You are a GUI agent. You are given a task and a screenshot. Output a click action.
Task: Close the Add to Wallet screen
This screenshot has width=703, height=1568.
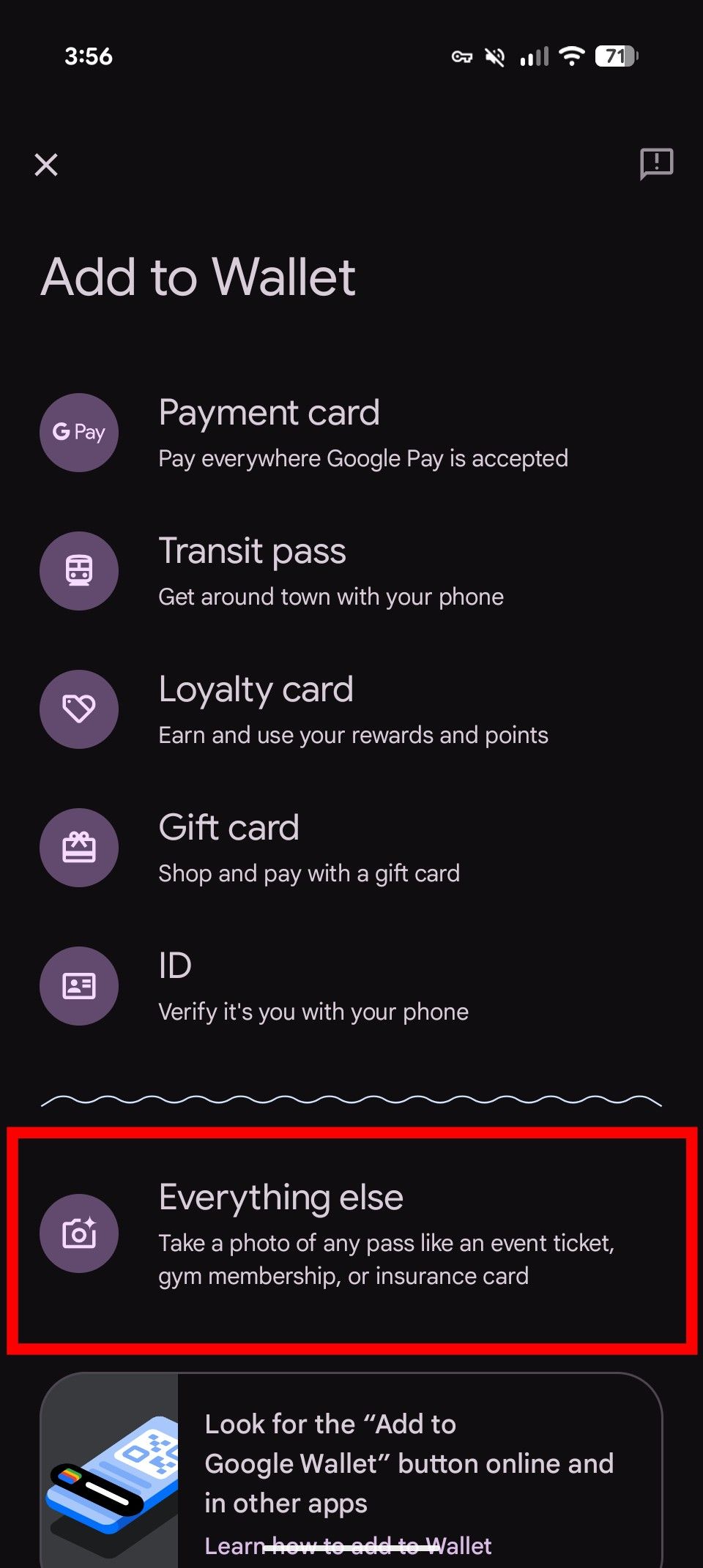click(46, 164)
